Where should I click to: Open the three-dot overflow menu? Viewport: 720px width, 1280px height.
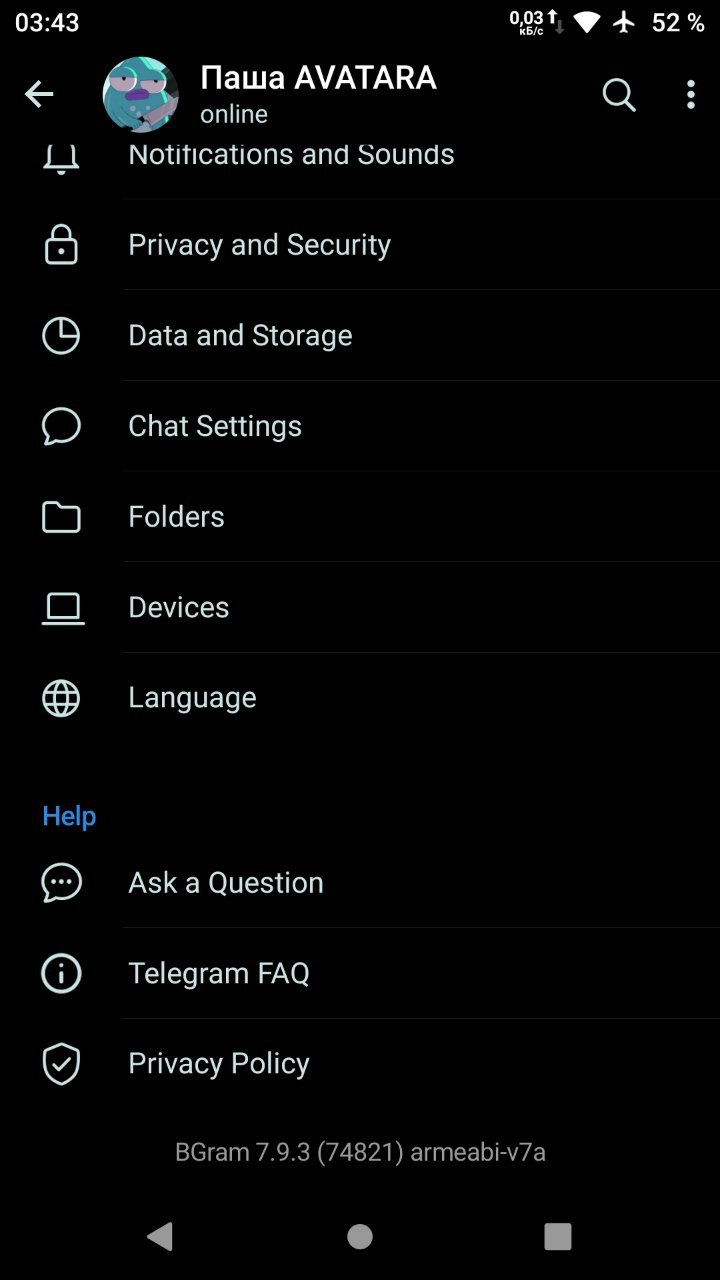tap(691, 95)
